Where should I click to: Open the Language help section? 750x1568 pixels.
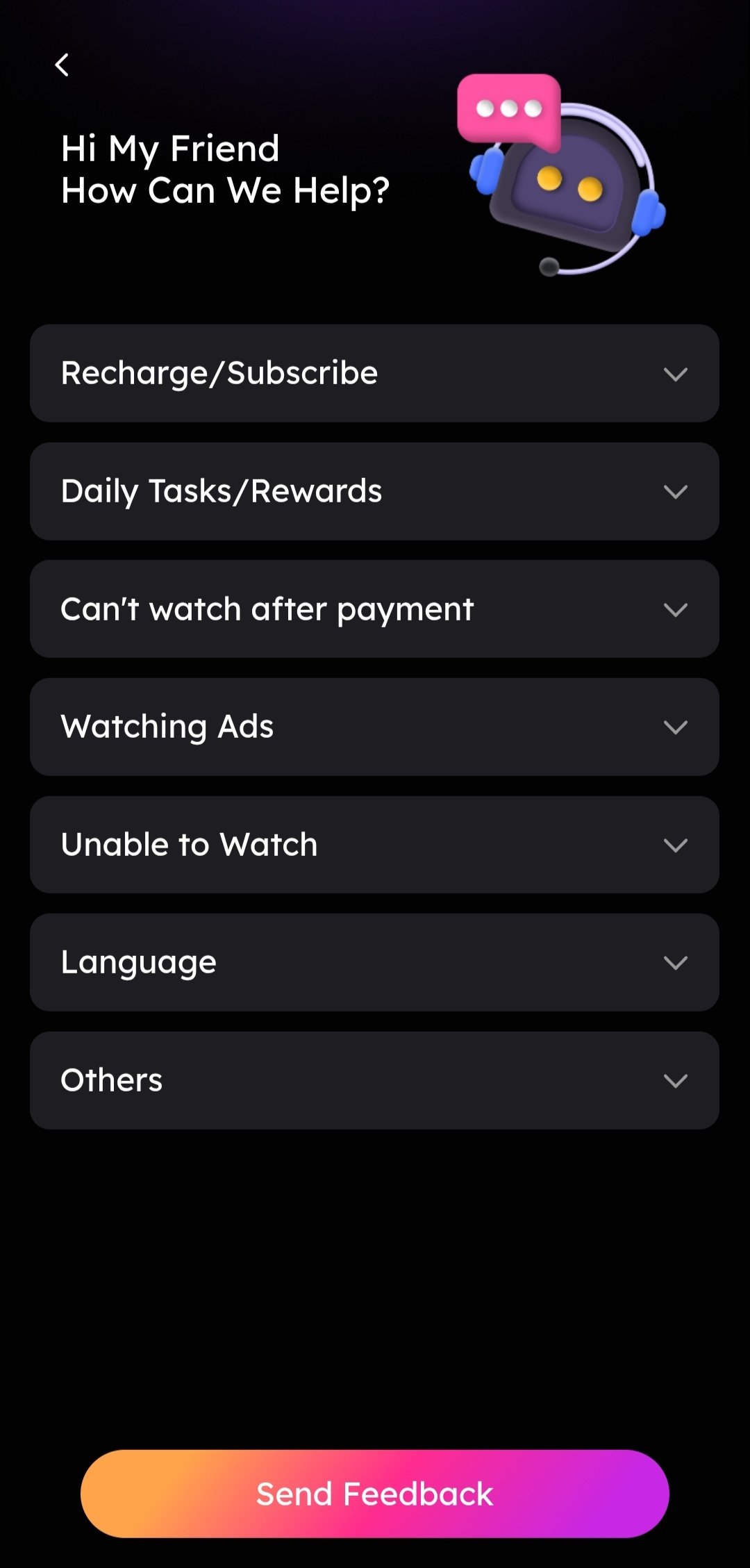pos(374,962)
